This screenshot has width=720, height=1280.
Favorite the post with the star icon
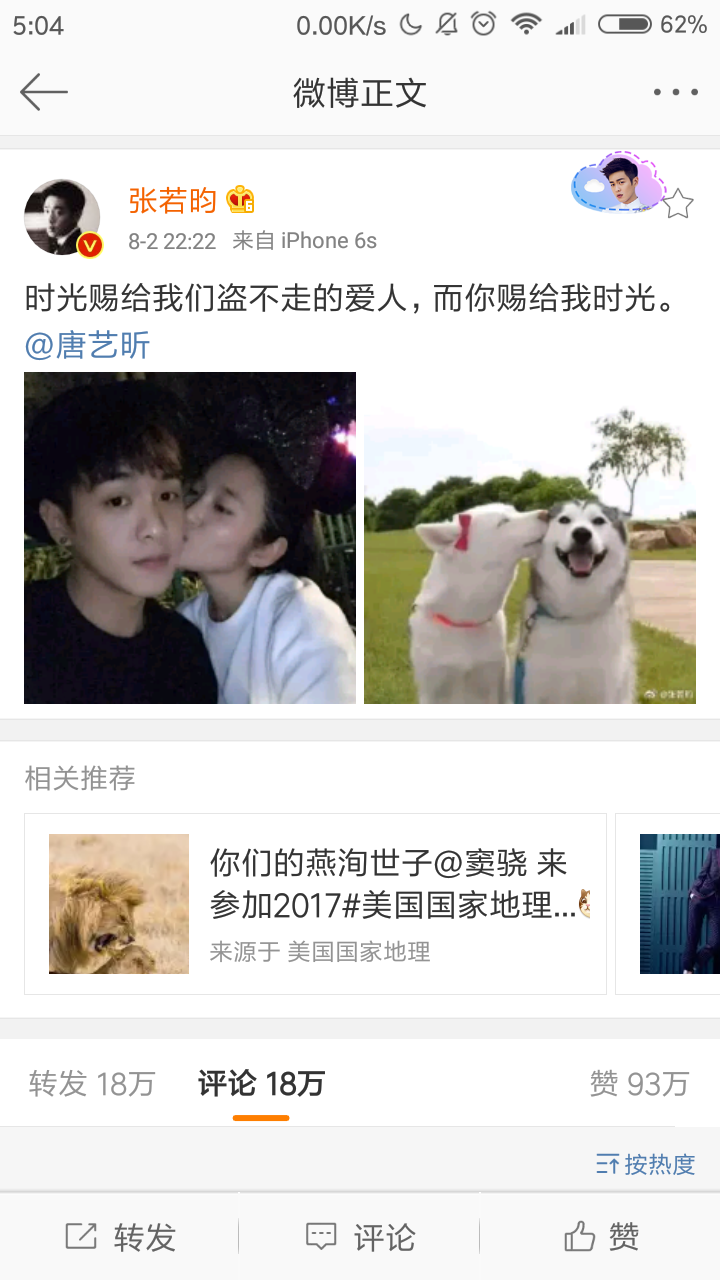[x=678, y=204]
